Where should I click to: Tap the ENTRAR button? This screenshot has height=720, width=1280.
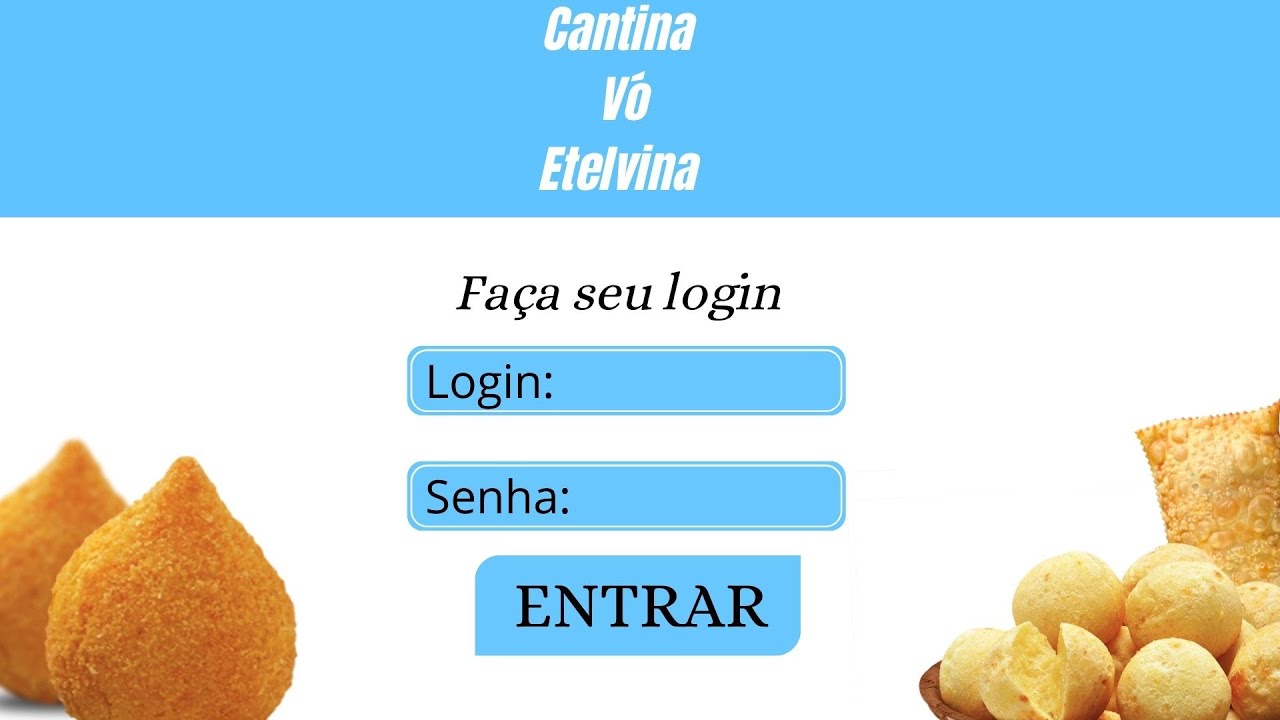[638, 605]
